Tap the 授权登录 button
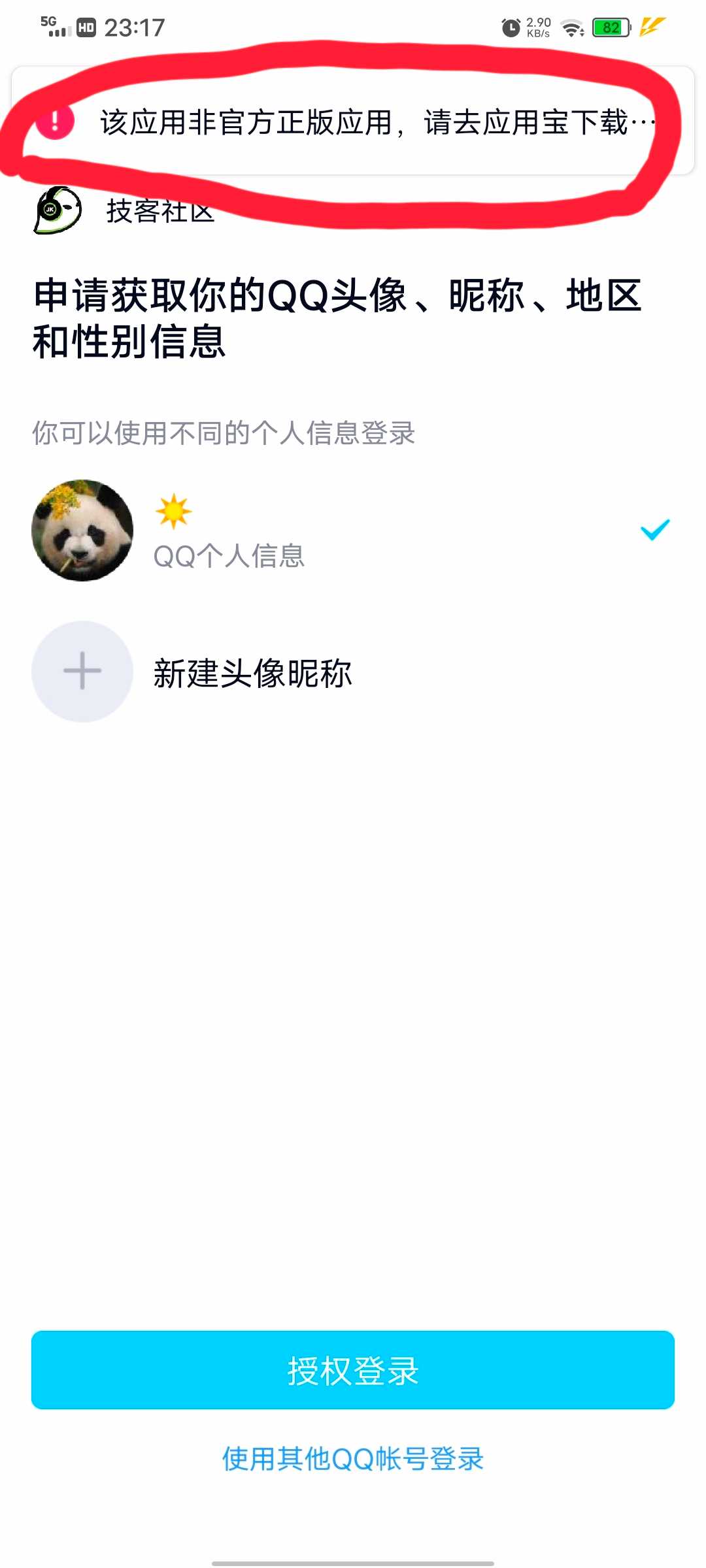706x1568 pixels. pyautogui.click(x=353, y=1370)
